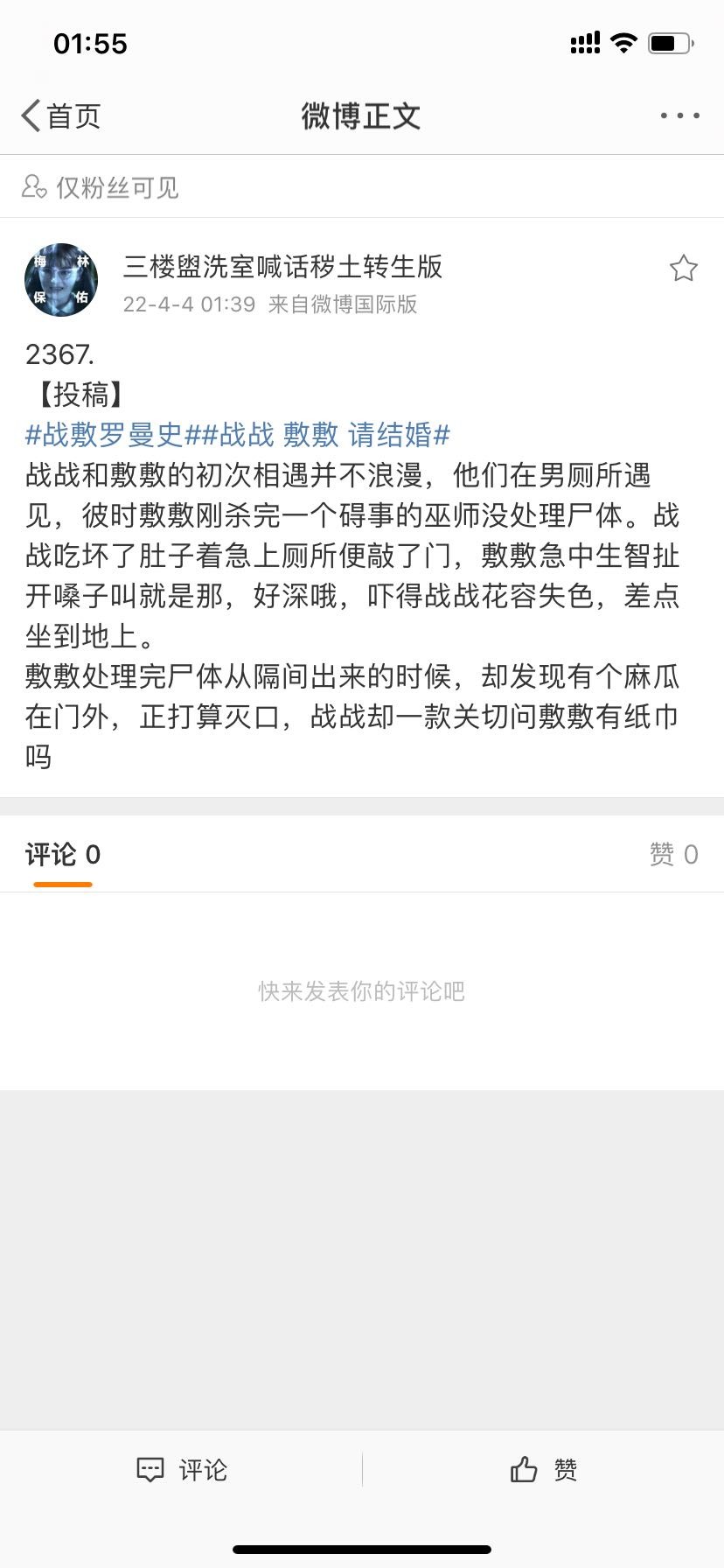Open author name 三楼盥洗室喊话秽土转生版

(x=282, y=266)
